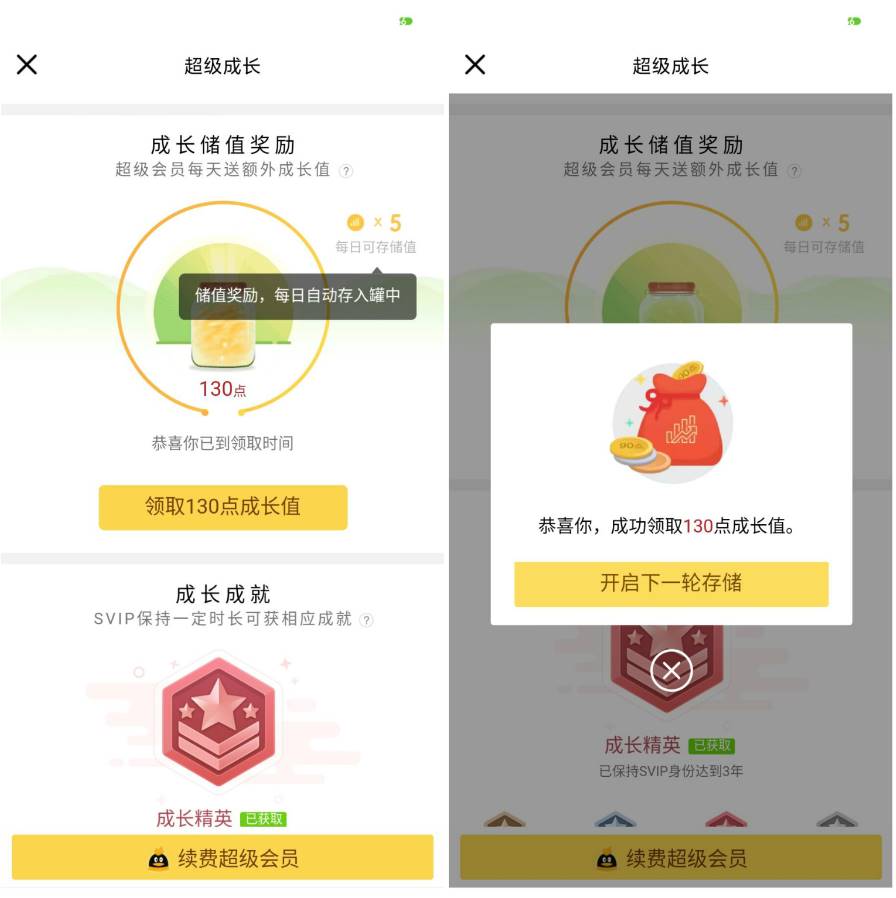
Task: Click the 续费超级会员 renewal button
Action: click(x=222, y=858)
